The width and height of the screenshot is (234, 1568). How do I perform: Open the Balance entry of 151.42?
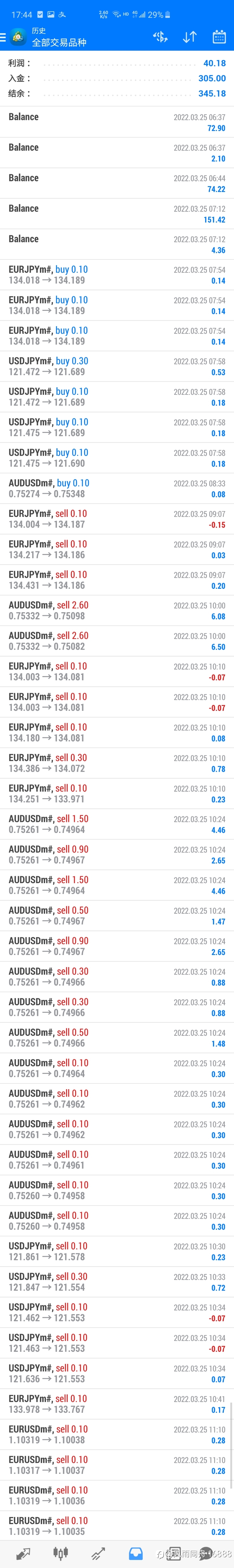pos(117,214)
